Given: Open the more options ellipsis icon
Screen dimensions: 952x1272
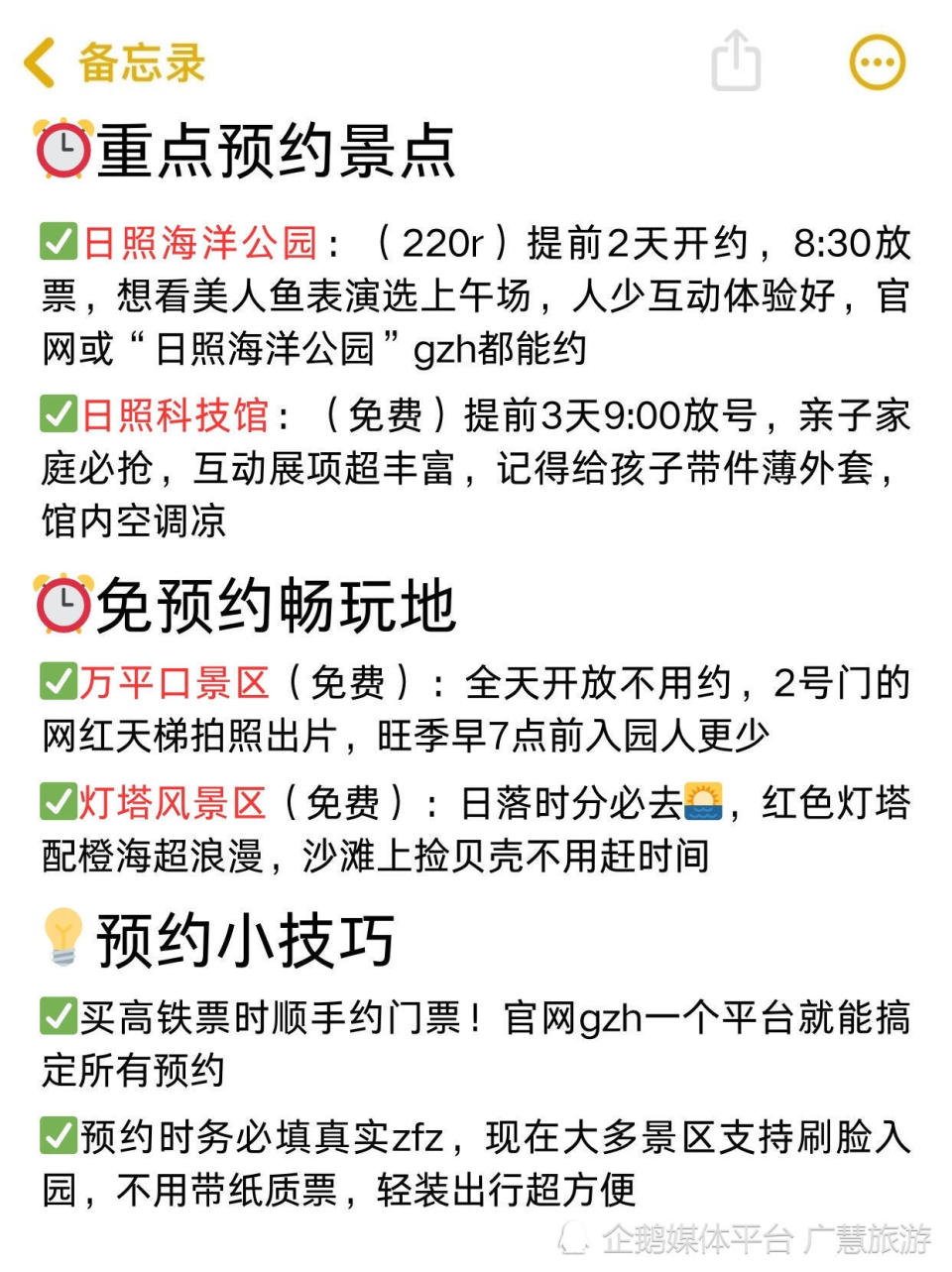Looking at the screenshot, I should tap(877, 61).
